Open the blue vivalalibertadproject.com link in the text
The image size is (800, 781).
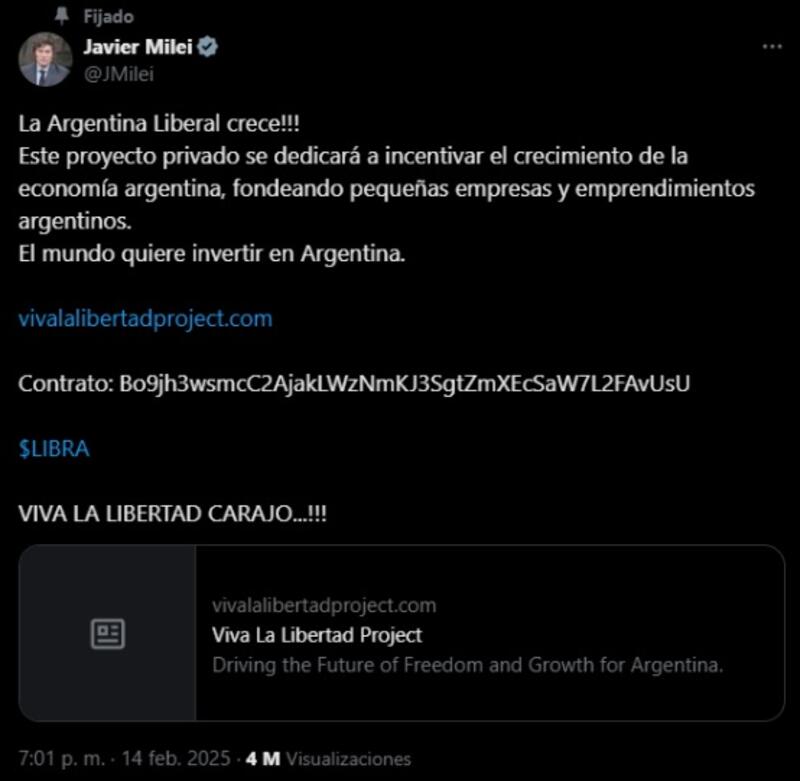pyautogui.click(x=145, y=319)
